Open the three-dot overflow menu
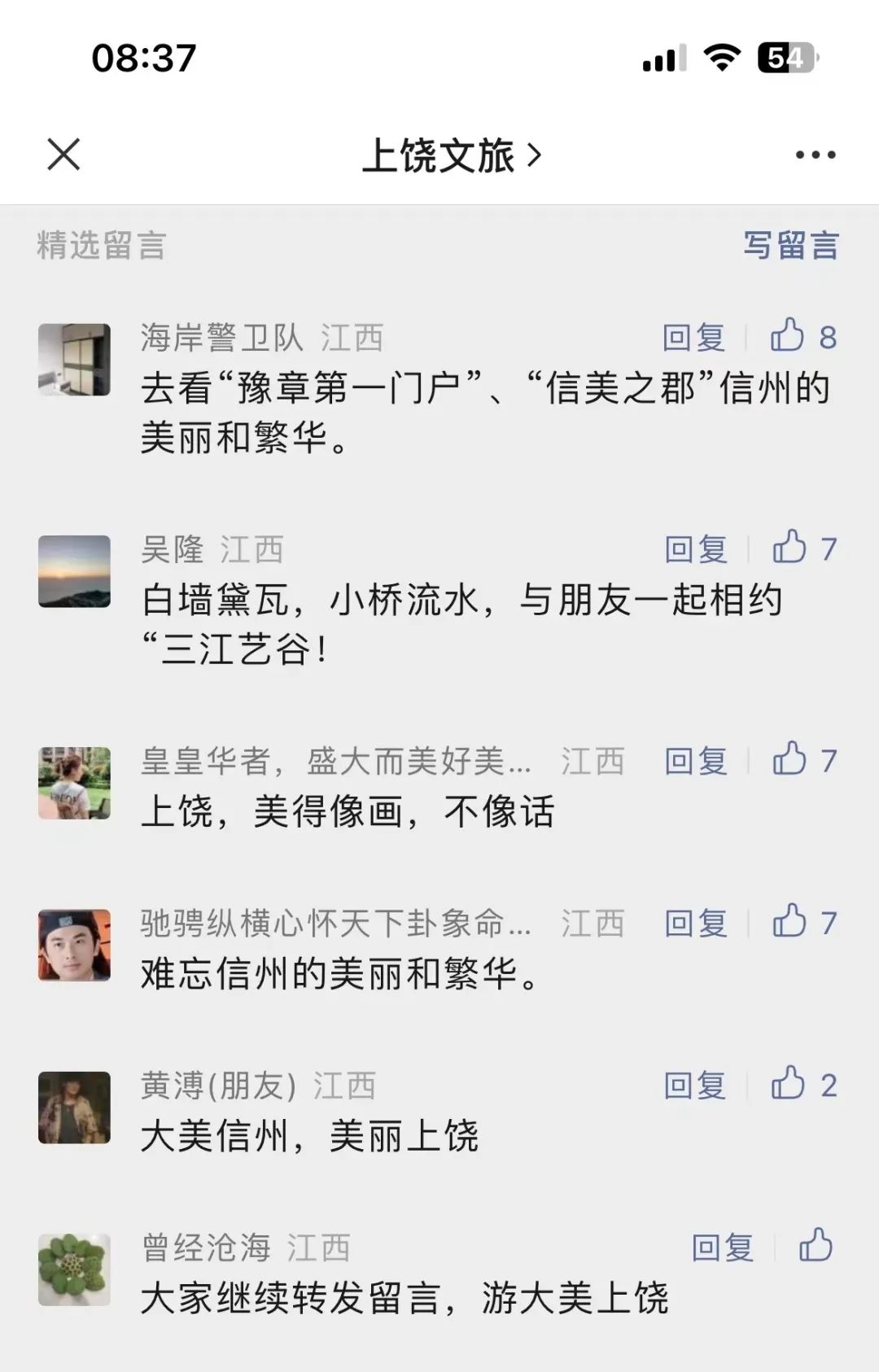This screenshot has height=1372, width=879. pyautogui.click(x=816, y=155)
